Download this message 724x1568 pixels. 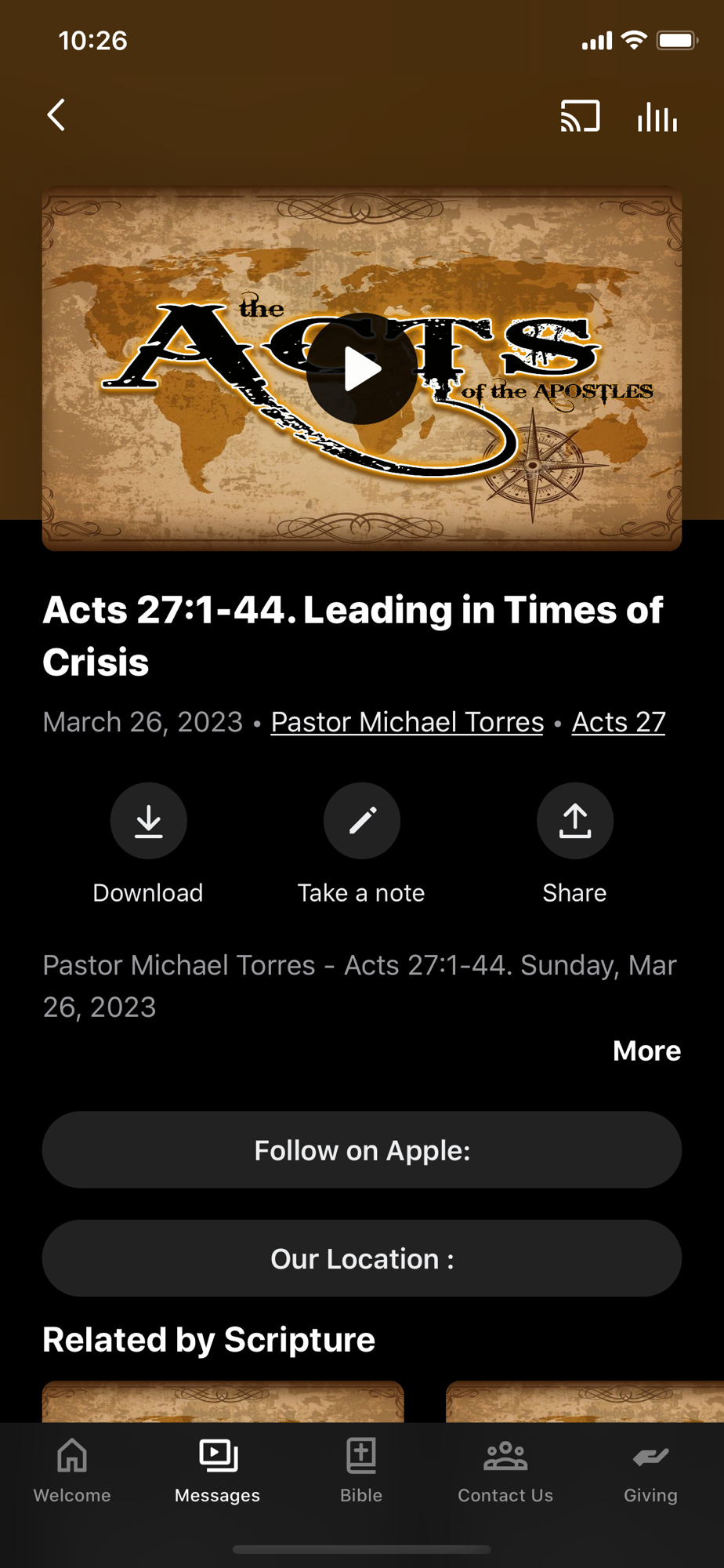[x=148, y=821]
